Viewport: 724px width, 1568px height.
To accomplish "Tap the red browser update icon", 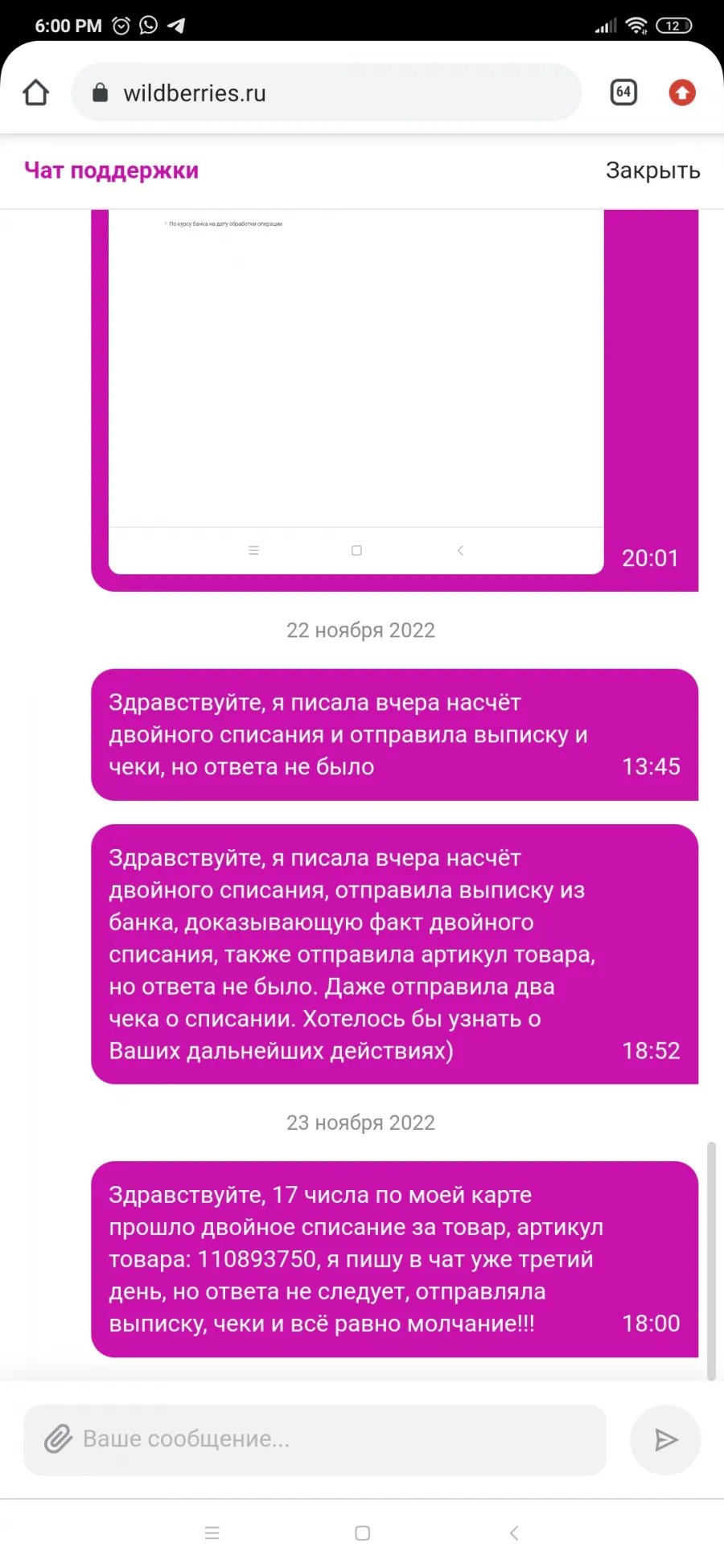I will coord(682,92).
